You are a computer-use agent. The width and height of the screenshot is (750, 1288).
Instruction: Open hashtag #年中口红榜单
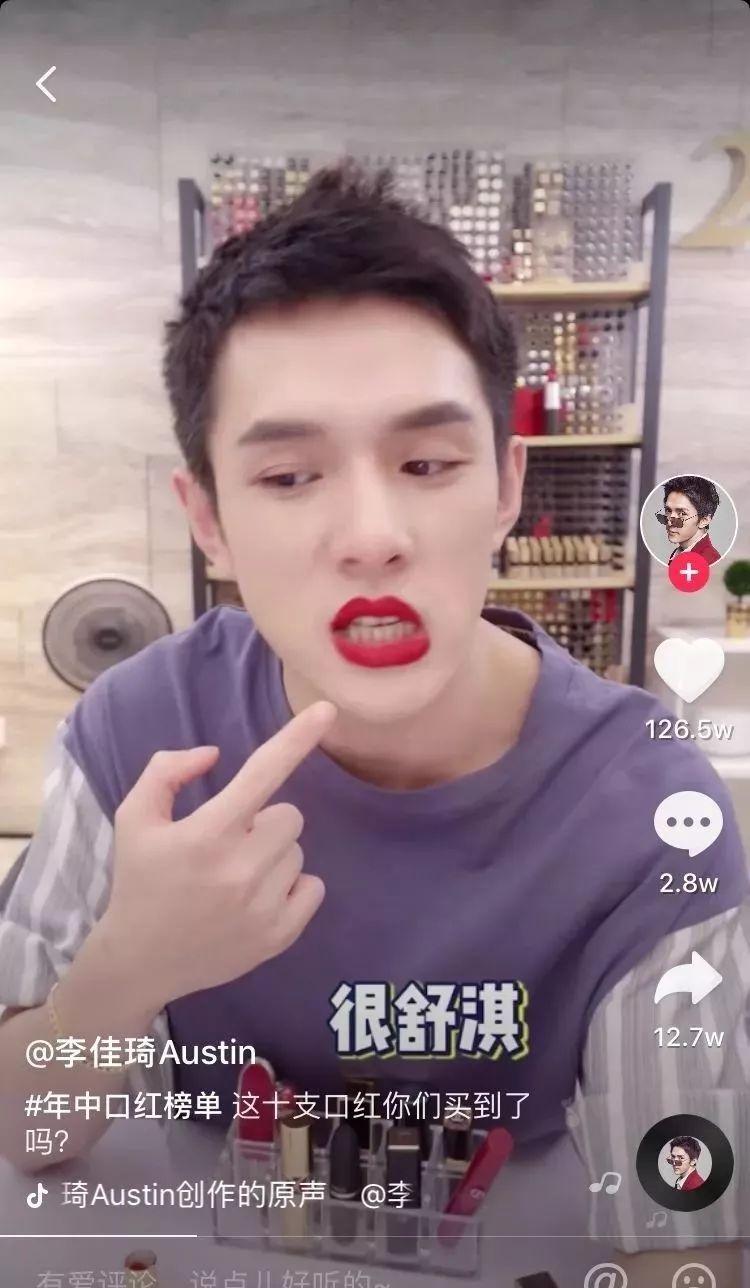123,1107
